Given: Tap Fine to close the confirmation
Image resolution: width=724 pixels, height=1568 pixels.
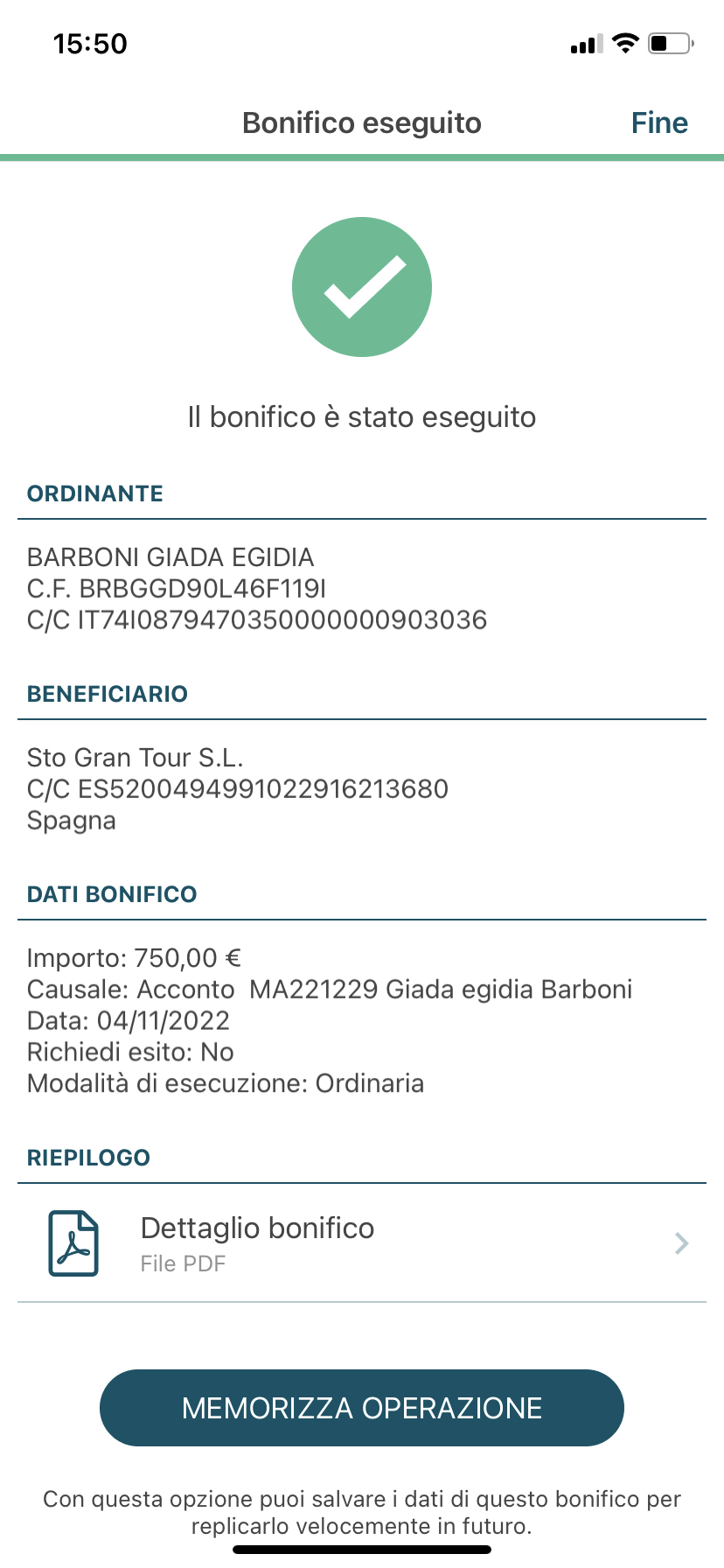Looking at the screenshot, I should coord(659,123).
